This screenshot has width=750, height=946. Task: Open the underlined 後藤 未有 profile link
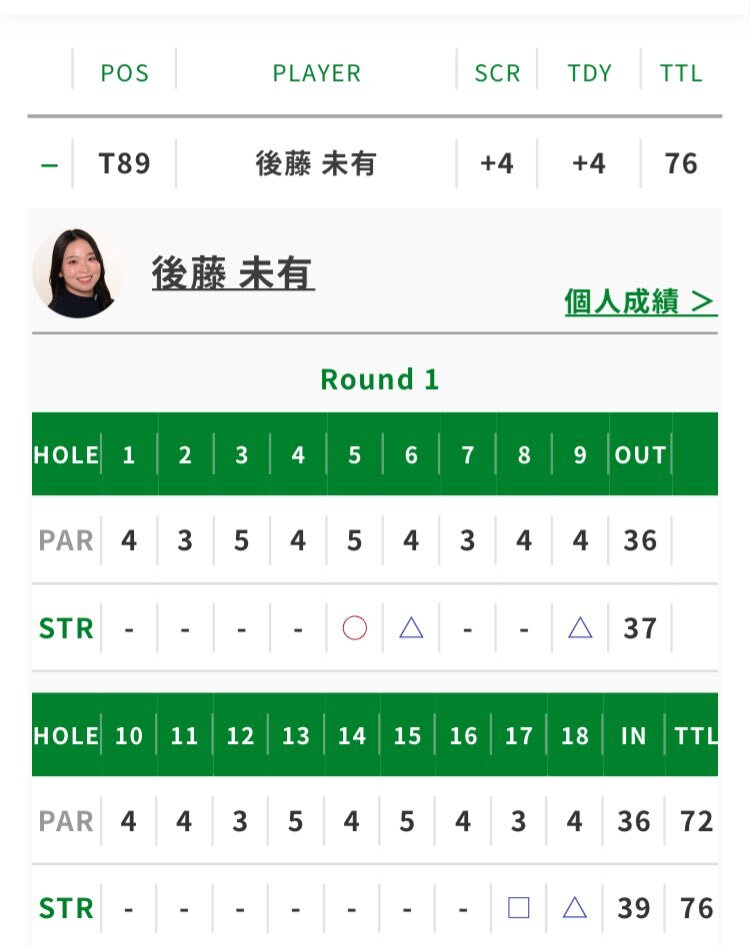click(x=233, y=273)
